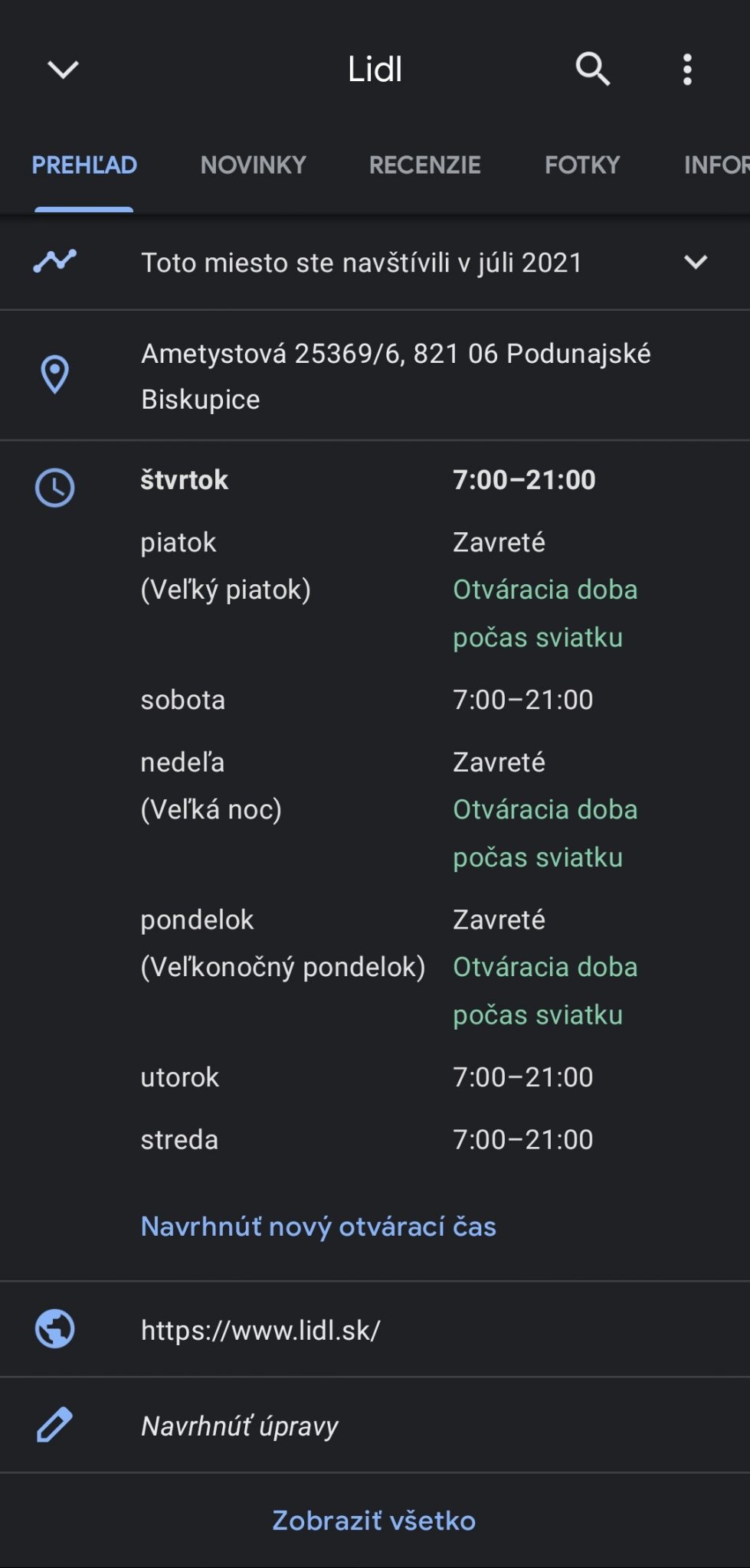The width and height of the screenshot is (750, 1568).
Task: Expand the visit history from júli 2021
Action: 375,263
